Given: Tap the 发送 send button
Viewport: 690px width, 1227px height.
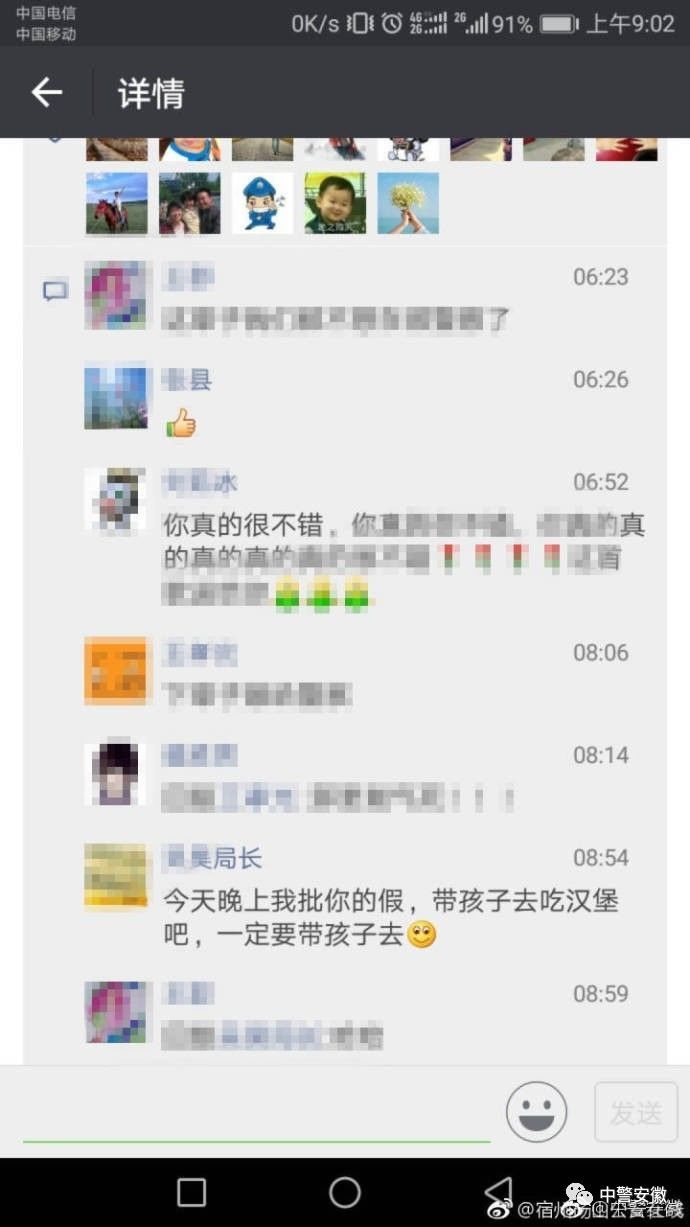Looking at the screenshot, I should [x=636, y=1111].
